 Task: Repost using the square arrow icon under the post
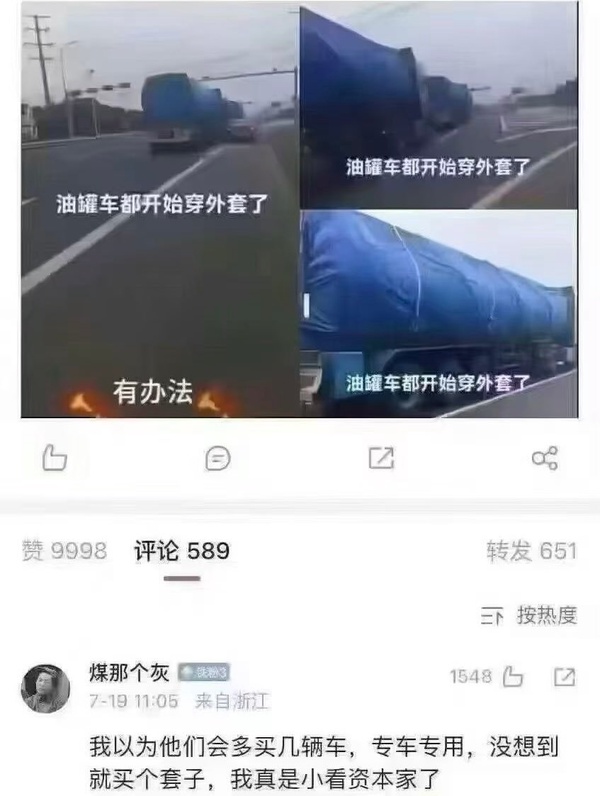pyautogui.click(x=381, y=458)
